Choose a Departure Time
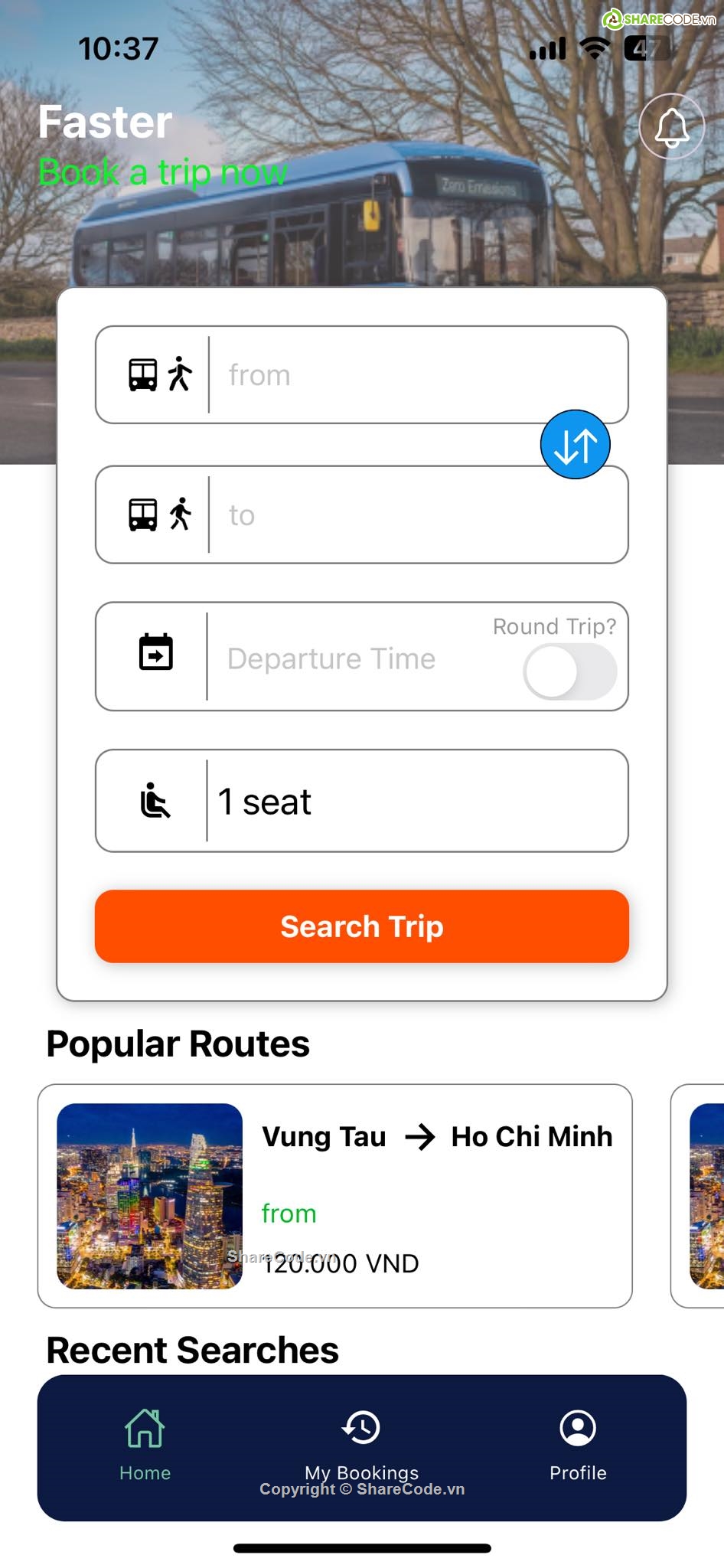724x1568 pixels. 344,658
